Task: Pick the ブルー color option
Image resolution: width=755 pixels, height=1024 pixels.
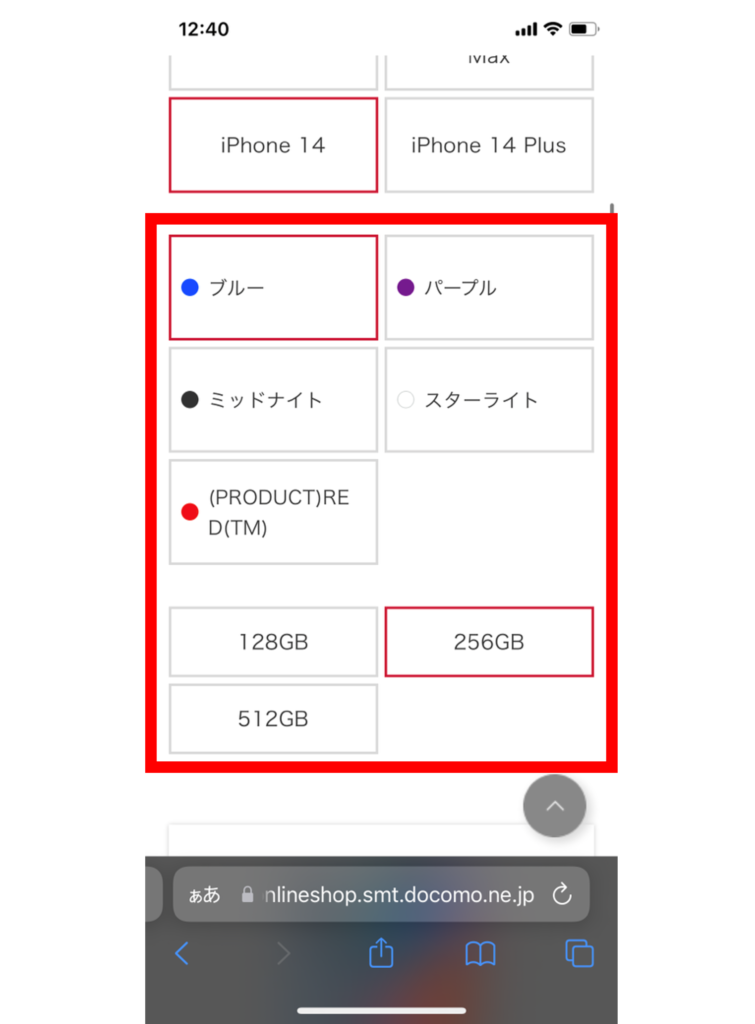Action: 273,288
